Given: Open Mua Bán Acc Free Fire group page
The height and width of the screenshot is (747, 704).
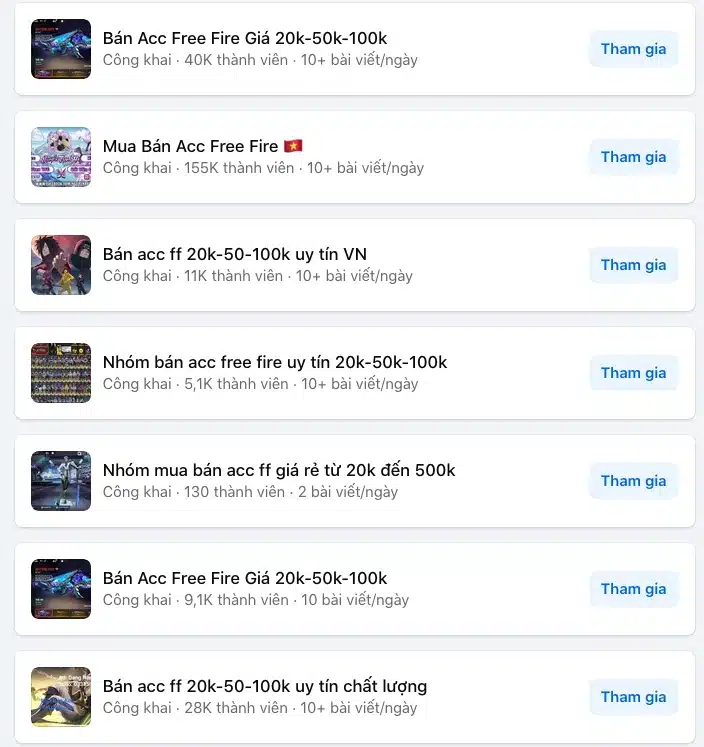Looking at the screenshot, I should pos(190,146).
